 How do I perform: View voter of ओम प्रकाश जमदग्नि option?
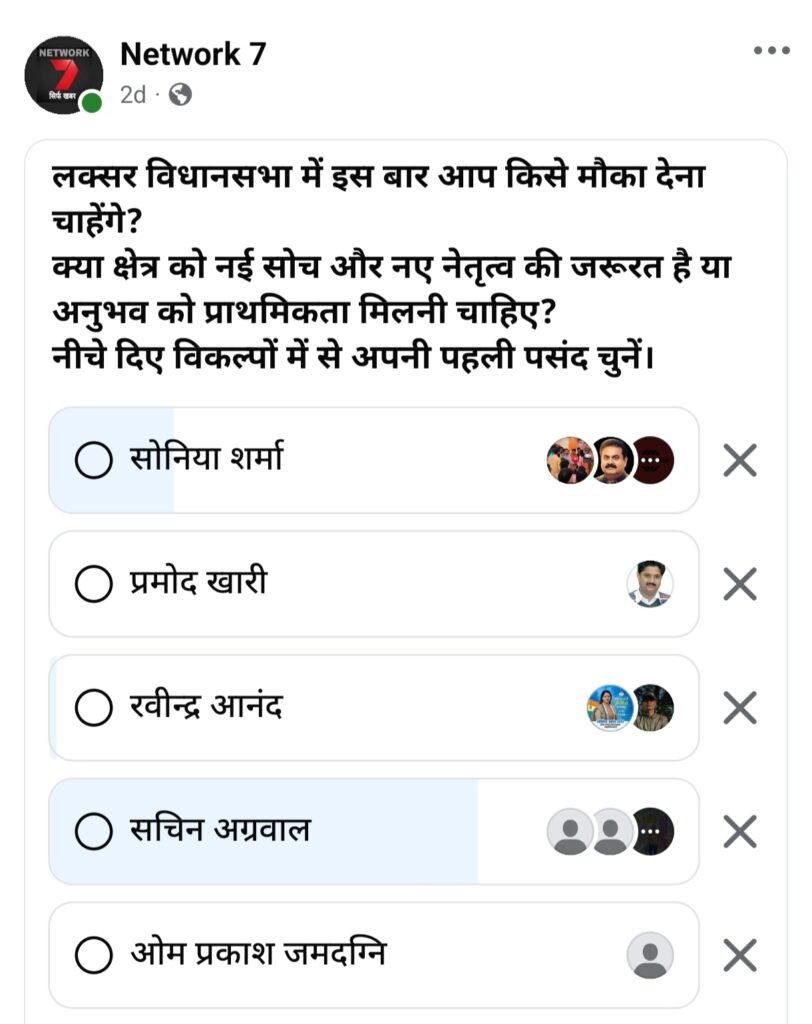tap(650, 955)
